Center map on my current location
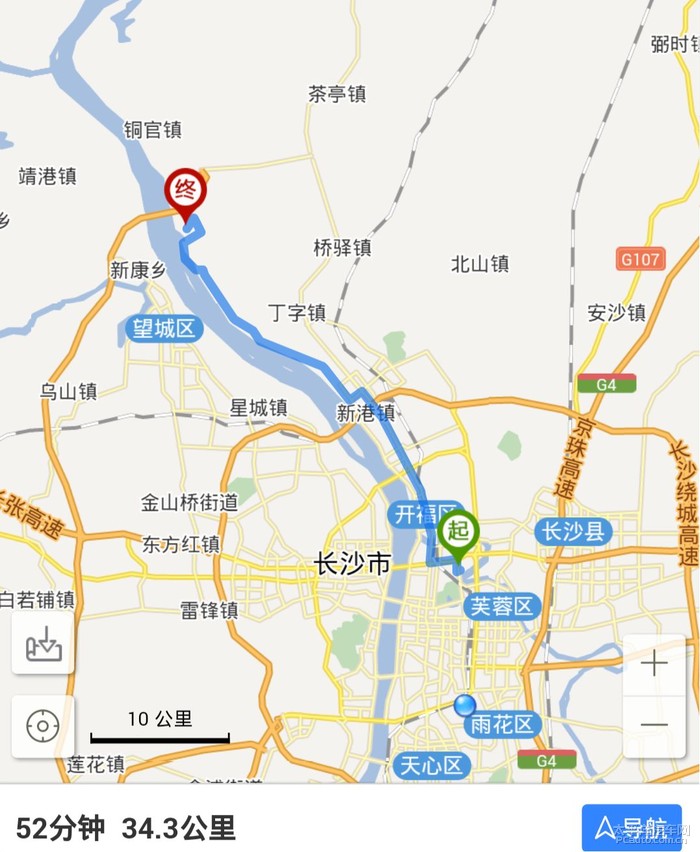Image resolution: width=700 pixels, height=852 pixels. click(43, 726)
